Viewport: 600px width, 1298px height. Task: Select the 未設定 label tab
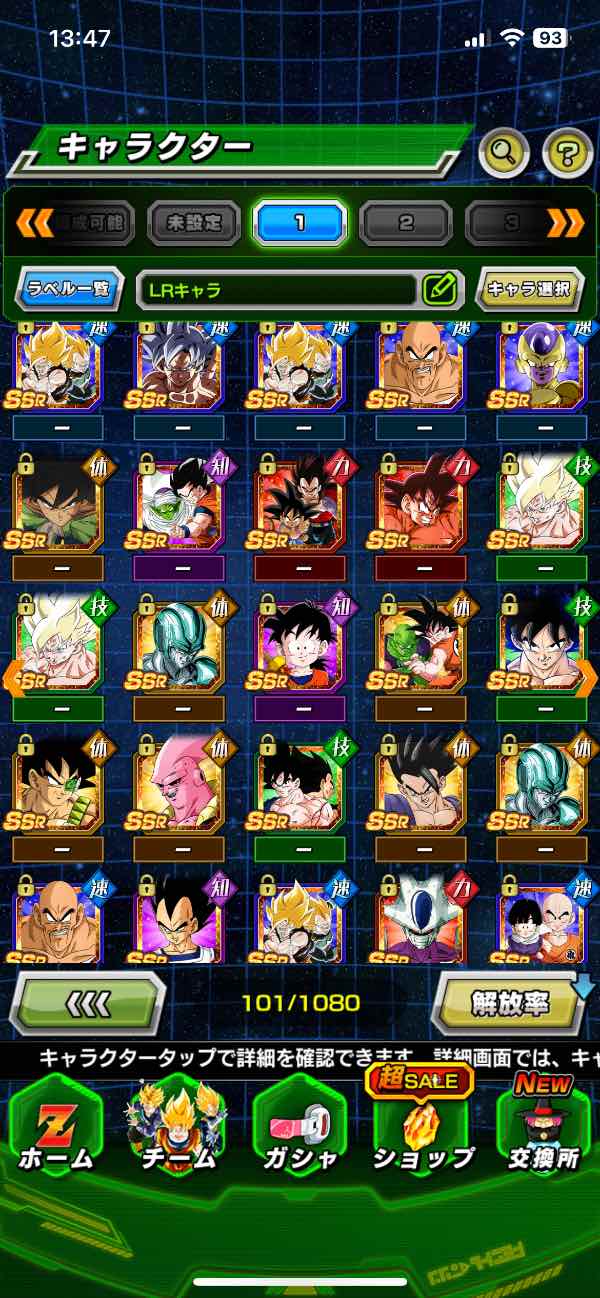[193, 223]
